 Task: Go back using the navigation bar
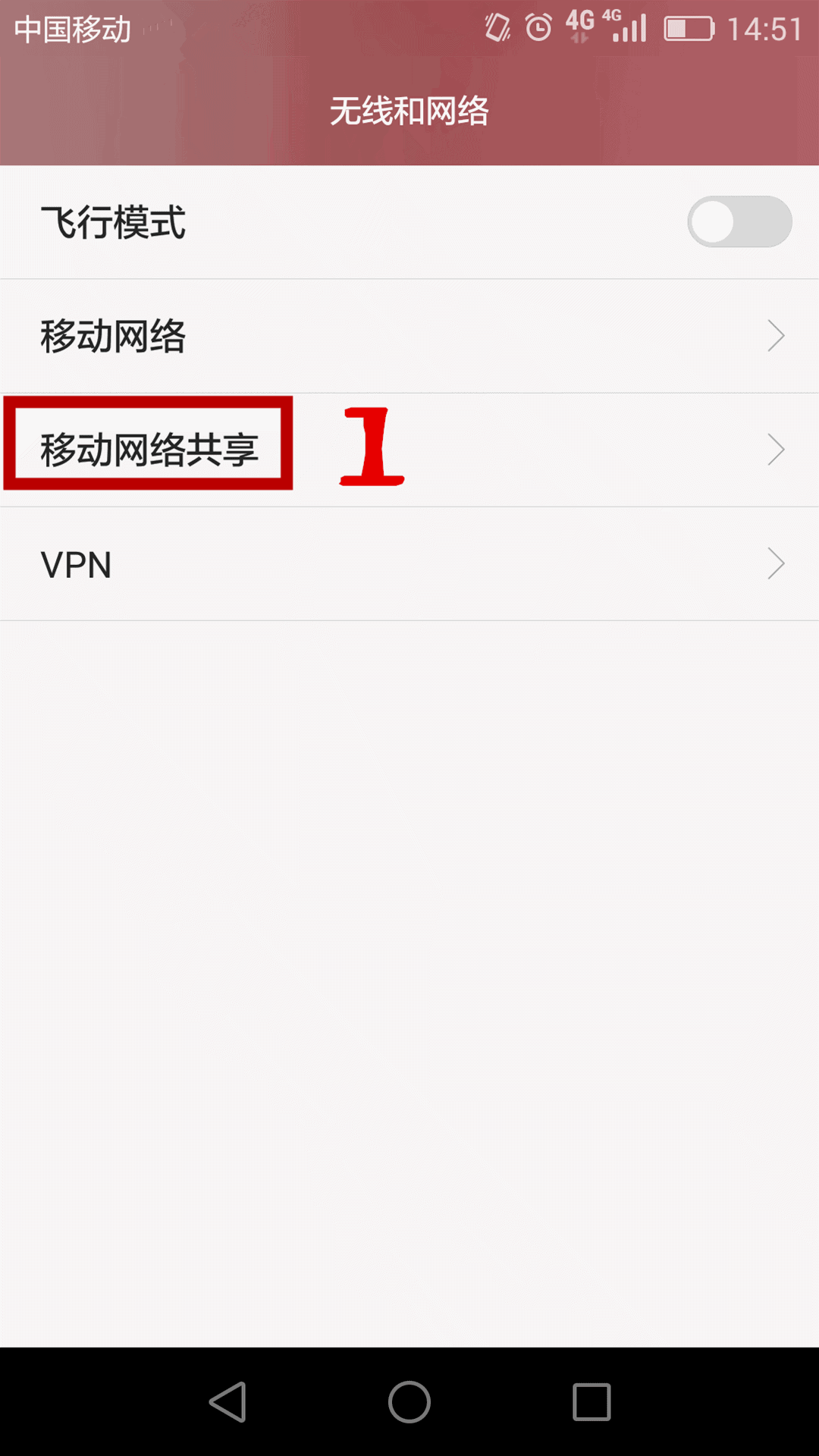(x=227, y=1401)
